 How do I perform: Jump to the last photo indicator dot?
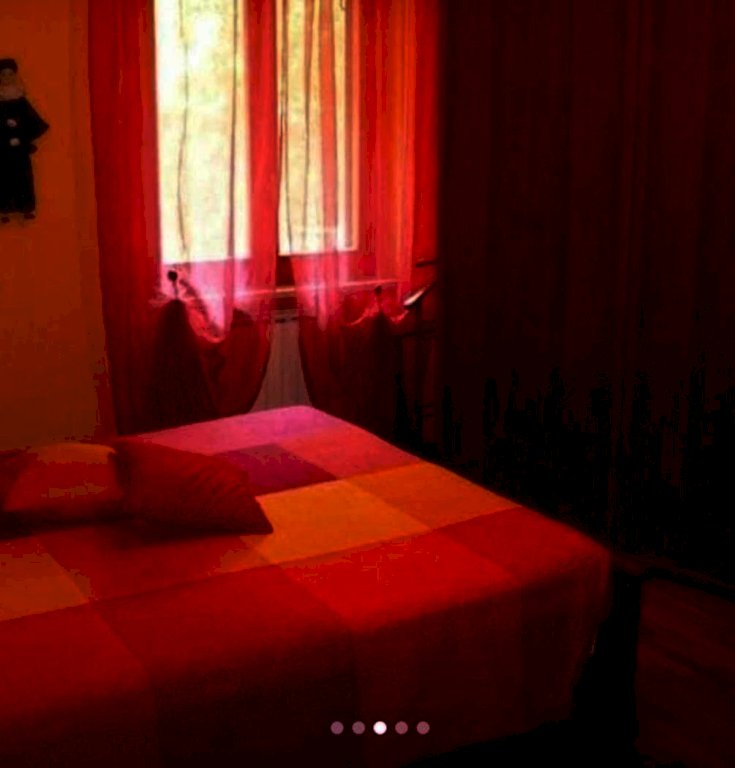pos(423,728)
